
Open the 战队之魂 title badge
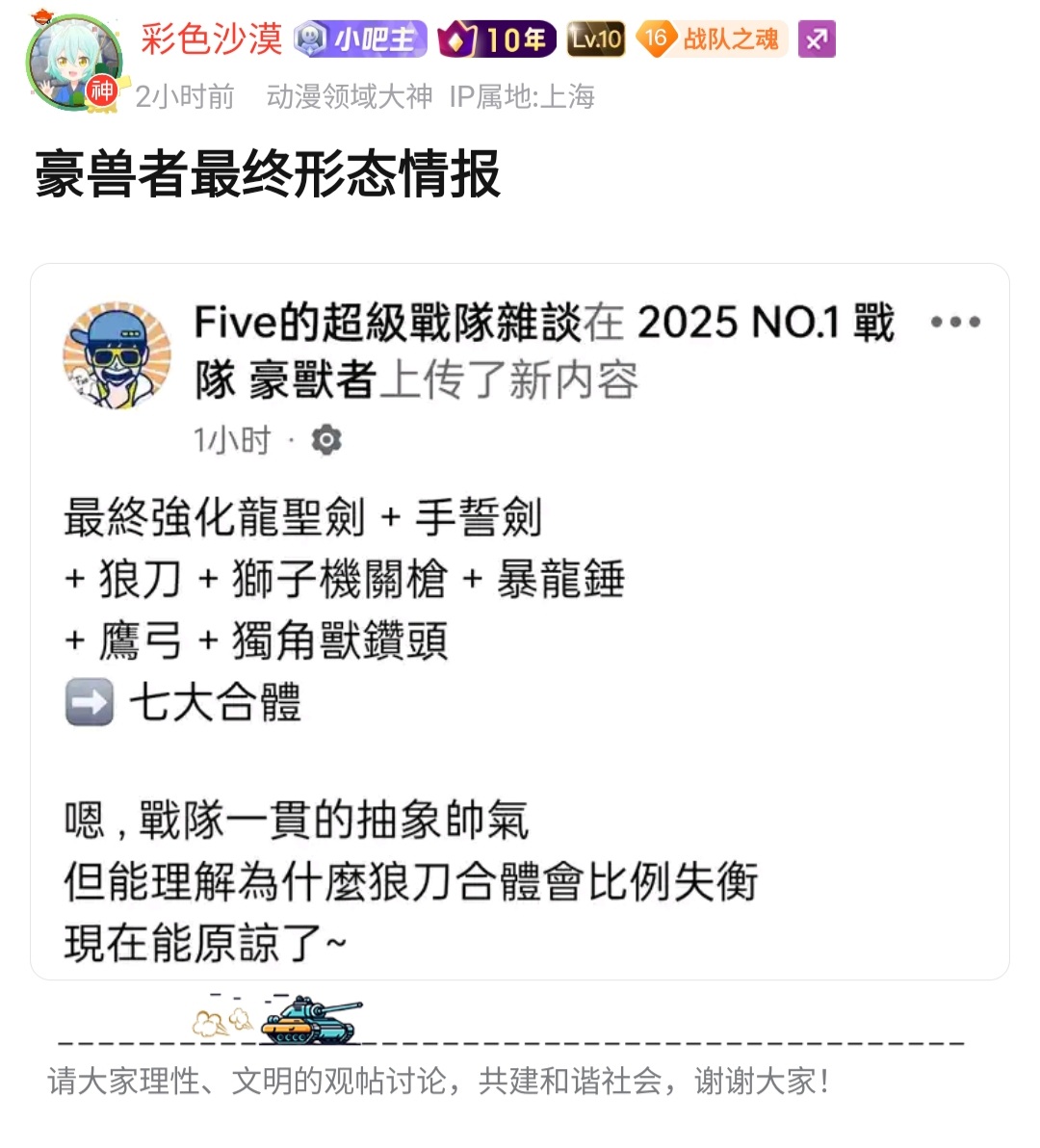(x=713, y=39)
